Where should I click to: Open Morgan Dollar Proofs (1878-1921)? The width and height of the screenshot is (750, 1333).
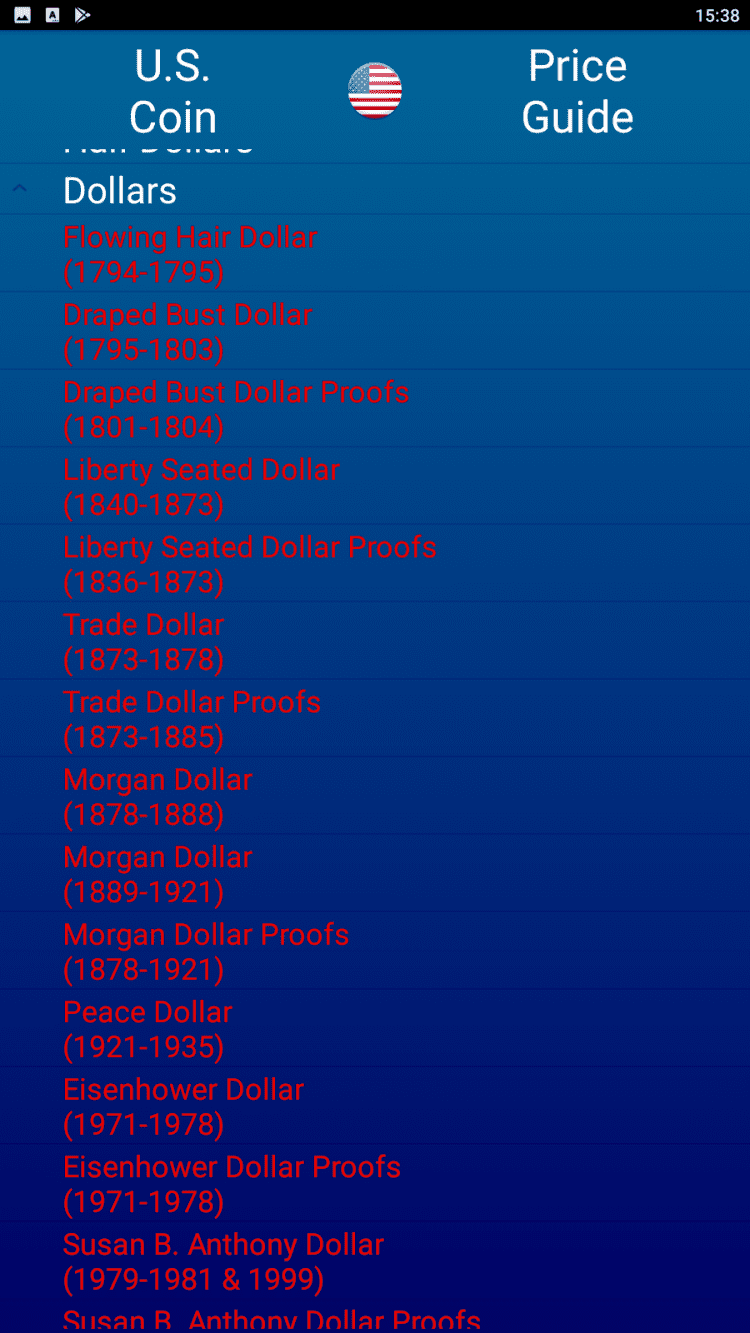click(206, 952)
